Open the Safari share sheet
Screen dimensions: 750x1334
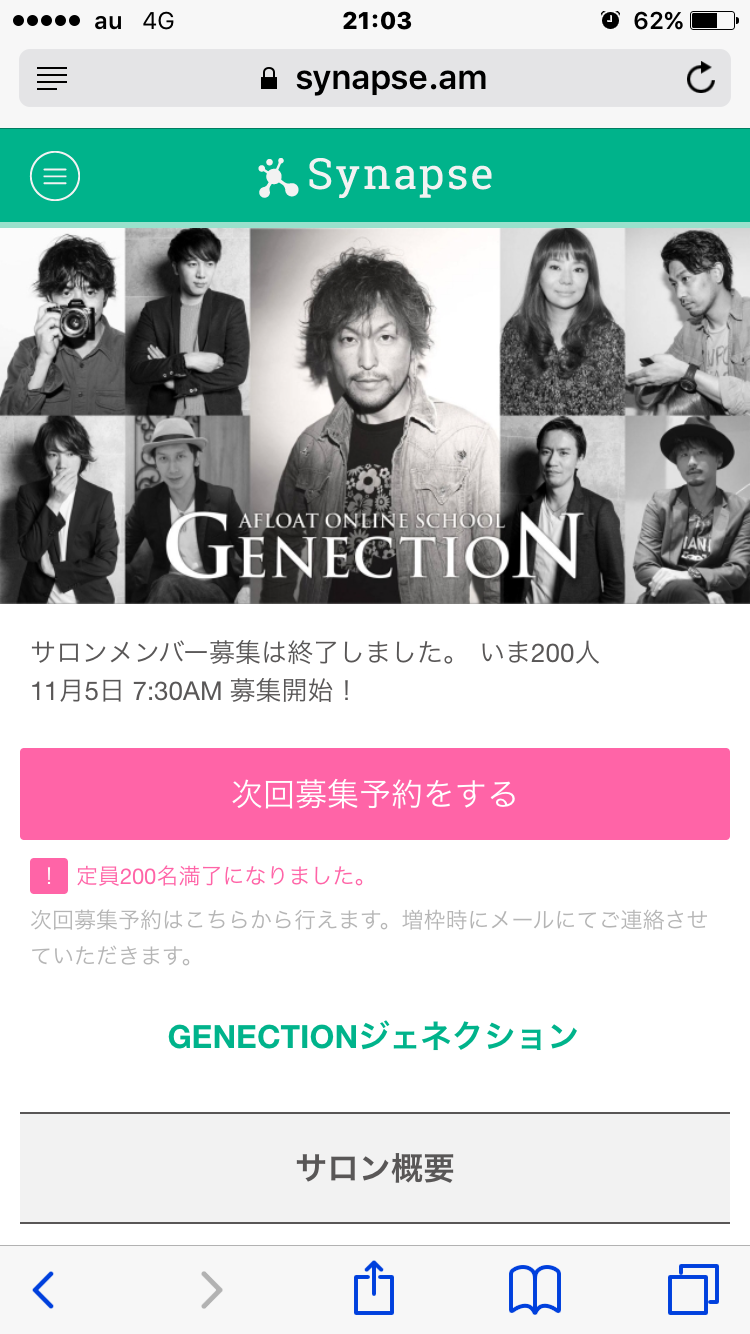coord(375,1288)
